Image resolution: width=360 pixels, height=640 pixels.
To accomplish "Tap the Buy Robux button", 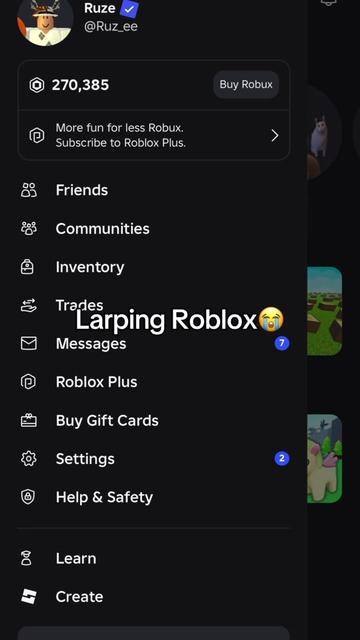I will (x=246, y=84).
